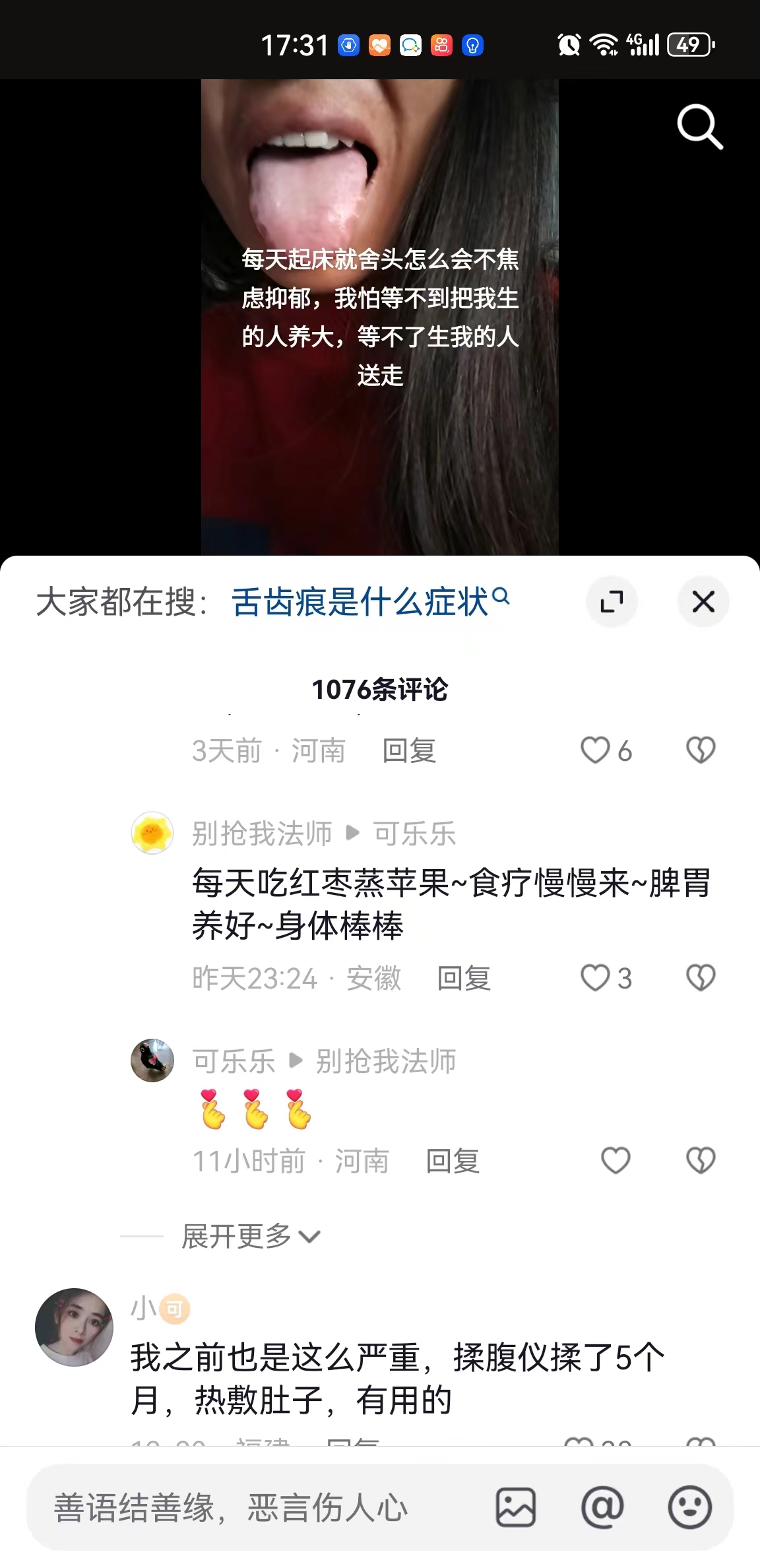Like 别抢我法师's comment about 红枣蒸苹果
Viewport: 760px width, 1568px height.
596,978
